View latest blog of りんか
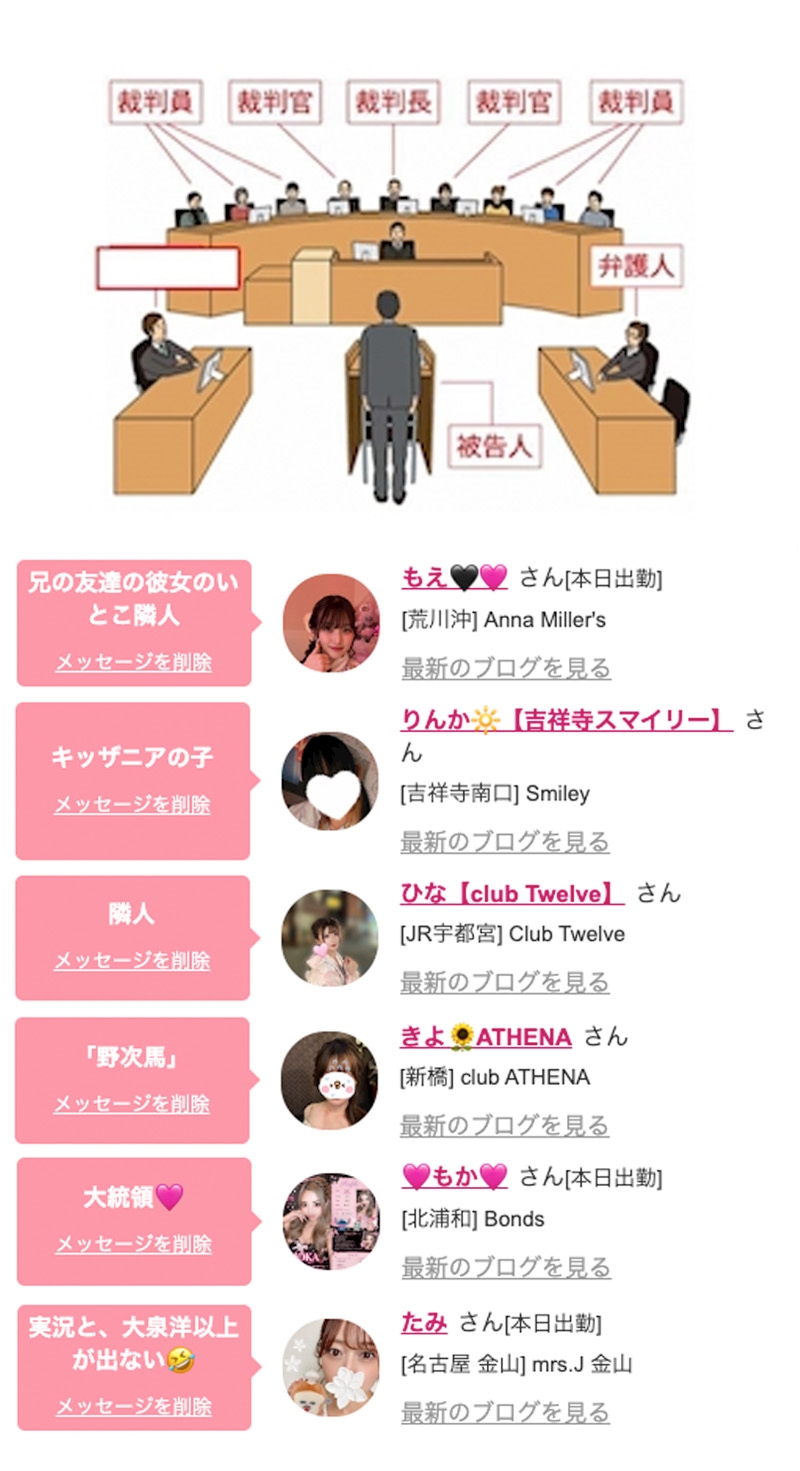Image resolution: width=800 pixels, height=1471 pixels. coord(504,842)
